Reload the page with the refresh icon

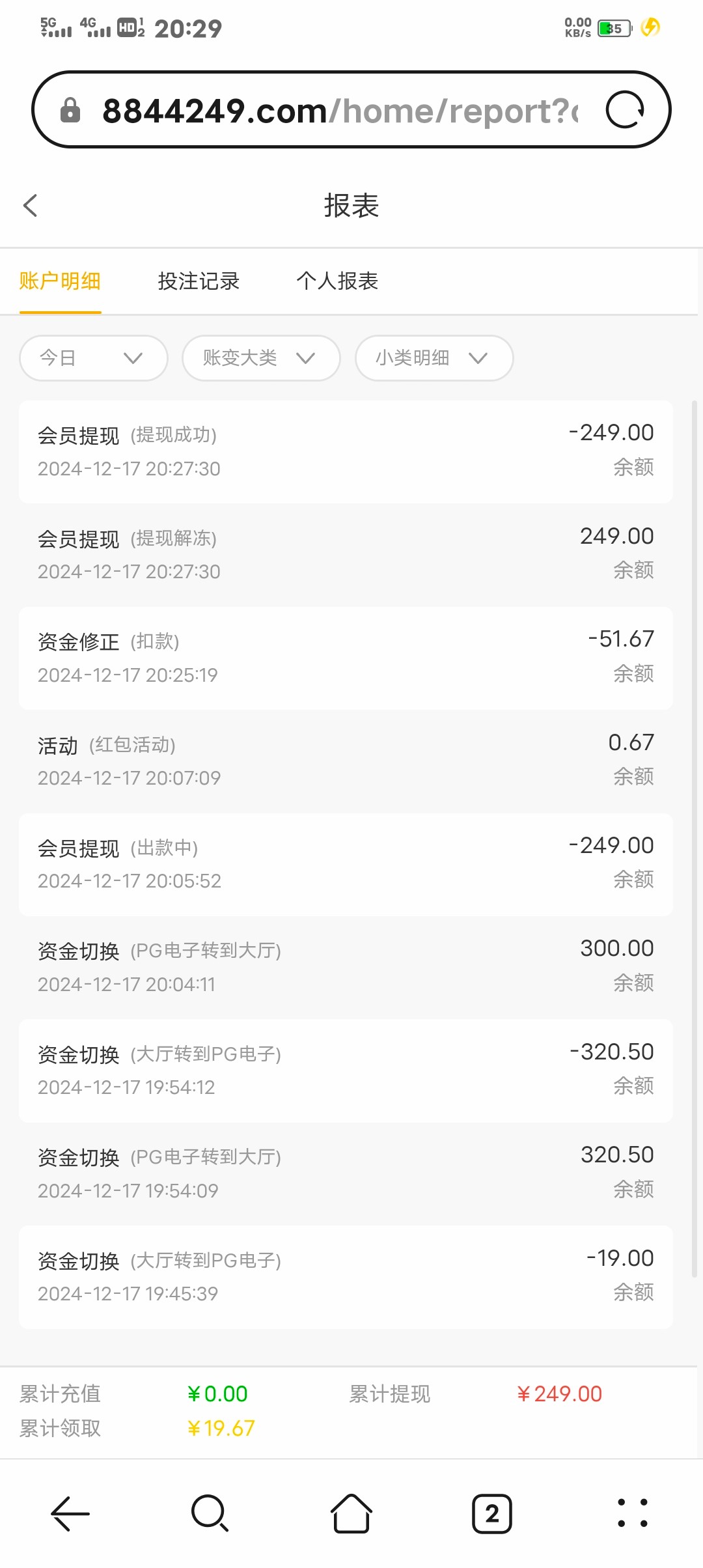[625, 109]
